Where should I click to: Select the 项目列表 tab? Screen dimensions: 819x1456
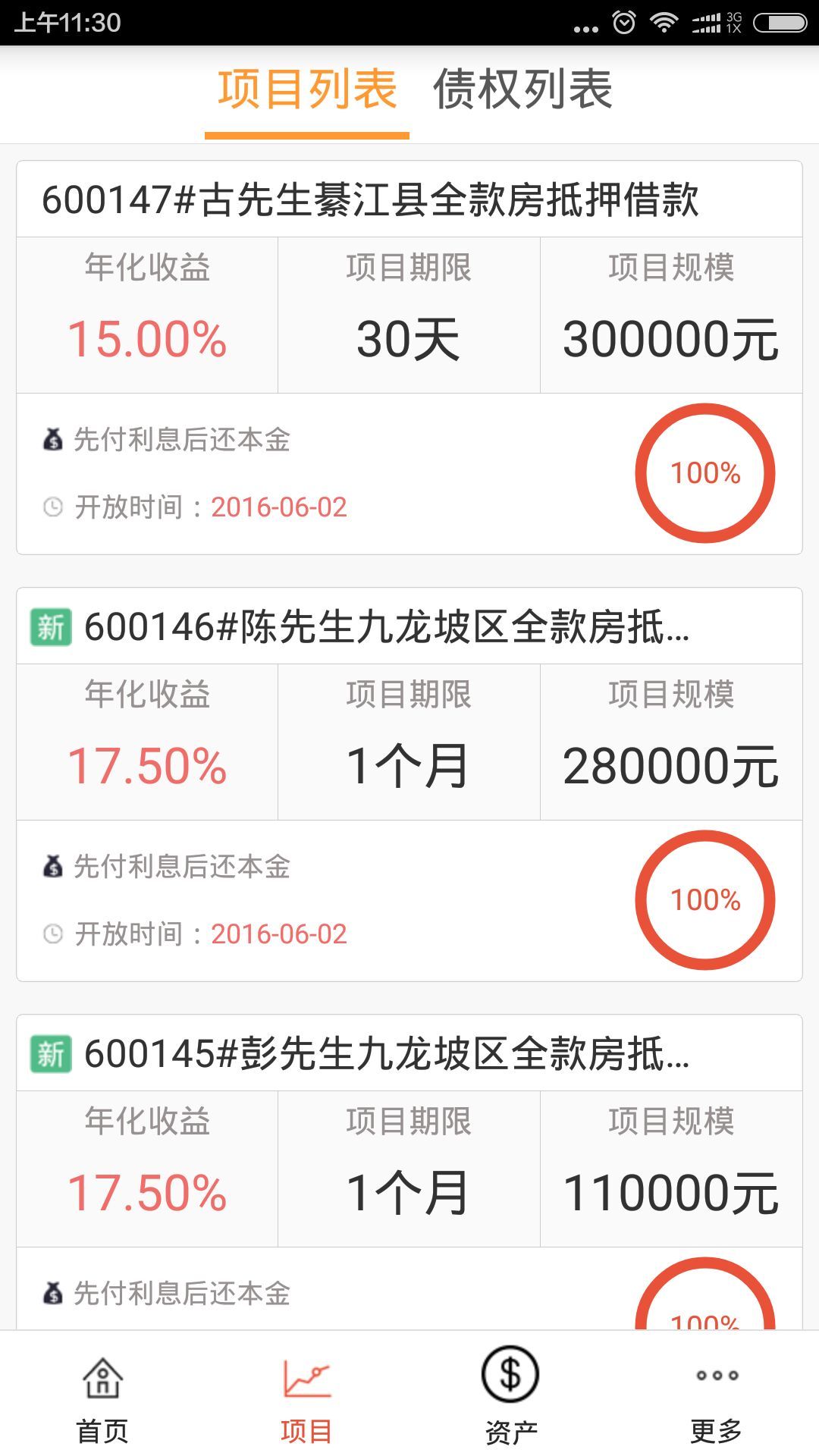click(x=307, y=89)
